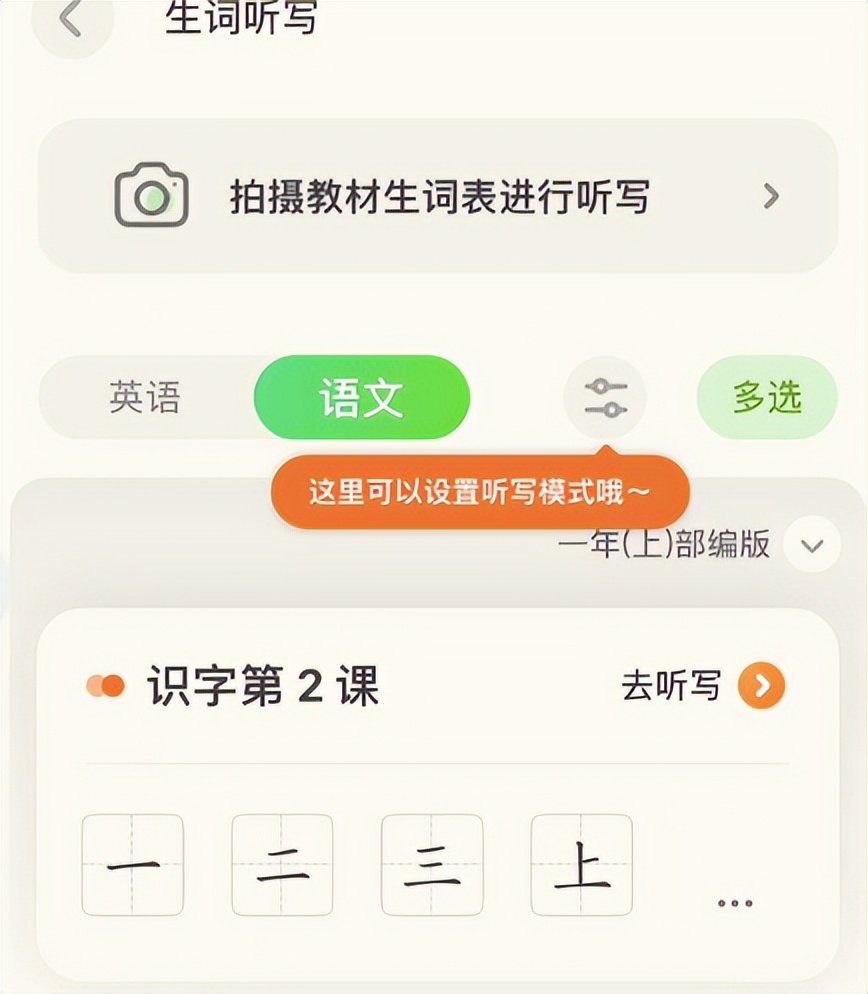This screenshot has height=994, width=868.
Task: Toggle the green 语文 subject option
Action: pyautogui.click(x=362, y=397)
